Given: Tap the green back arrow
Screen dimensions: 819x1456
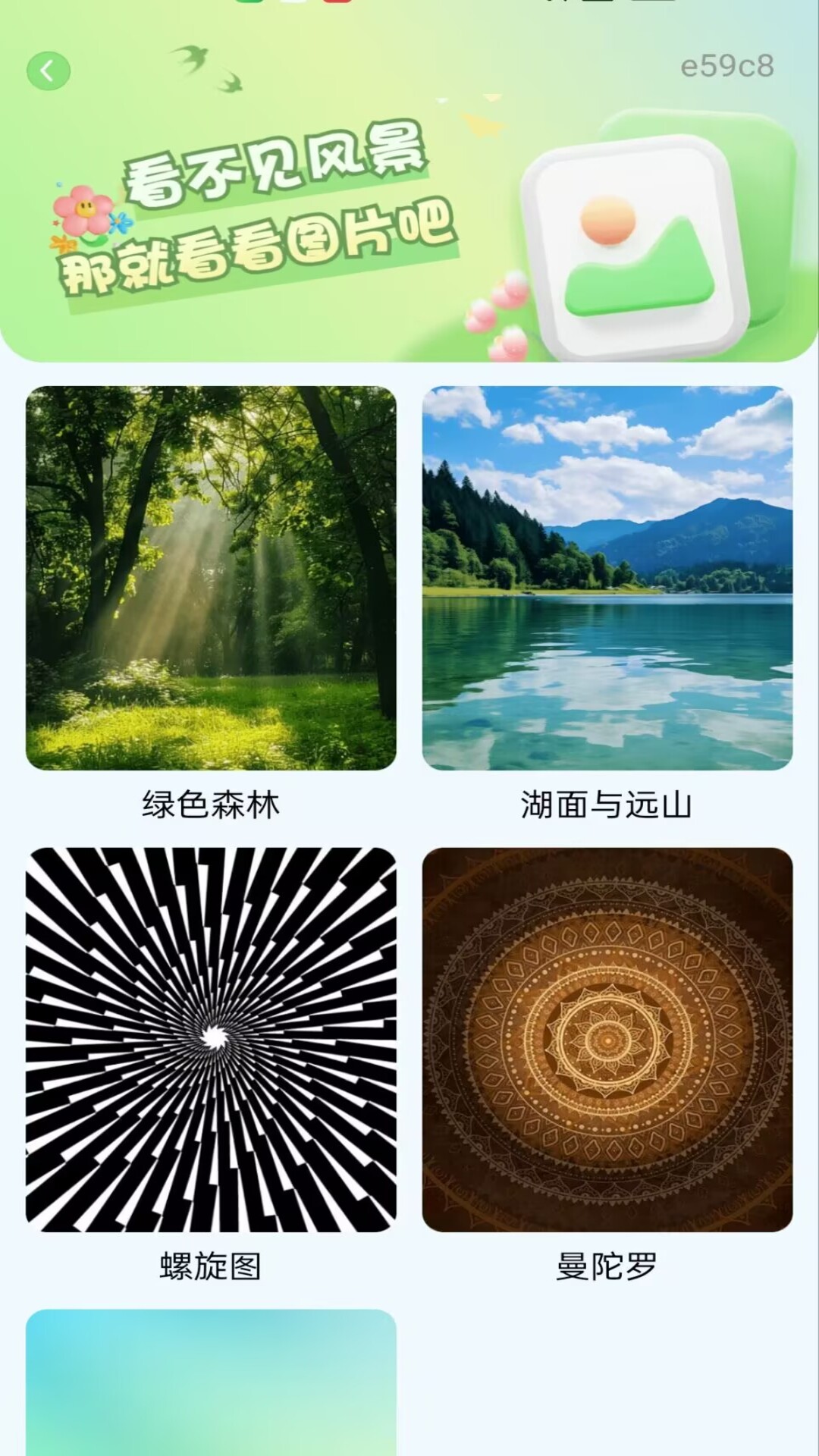Looking at the screenshot, I should pos(49,71).
